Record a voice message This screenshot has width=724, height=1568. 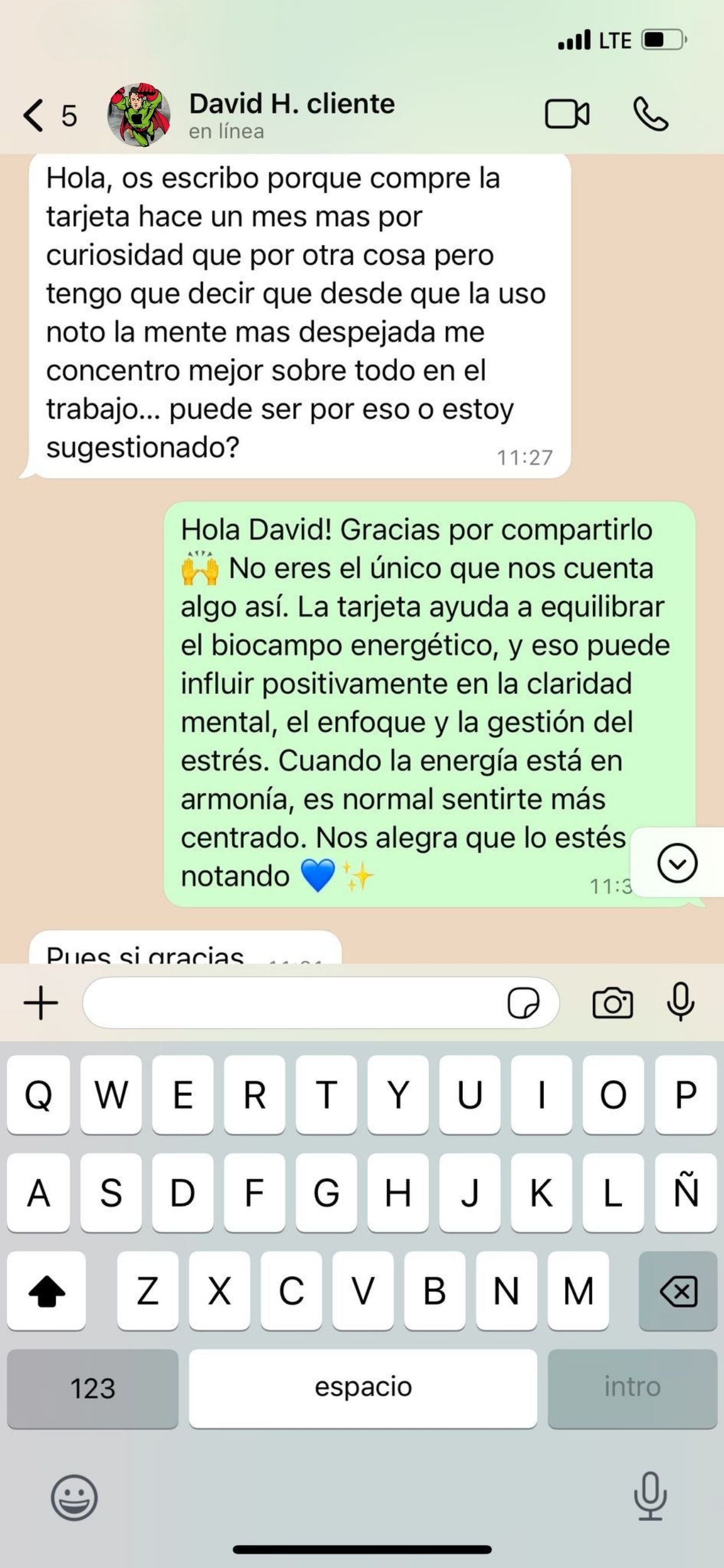[680, 1002]
